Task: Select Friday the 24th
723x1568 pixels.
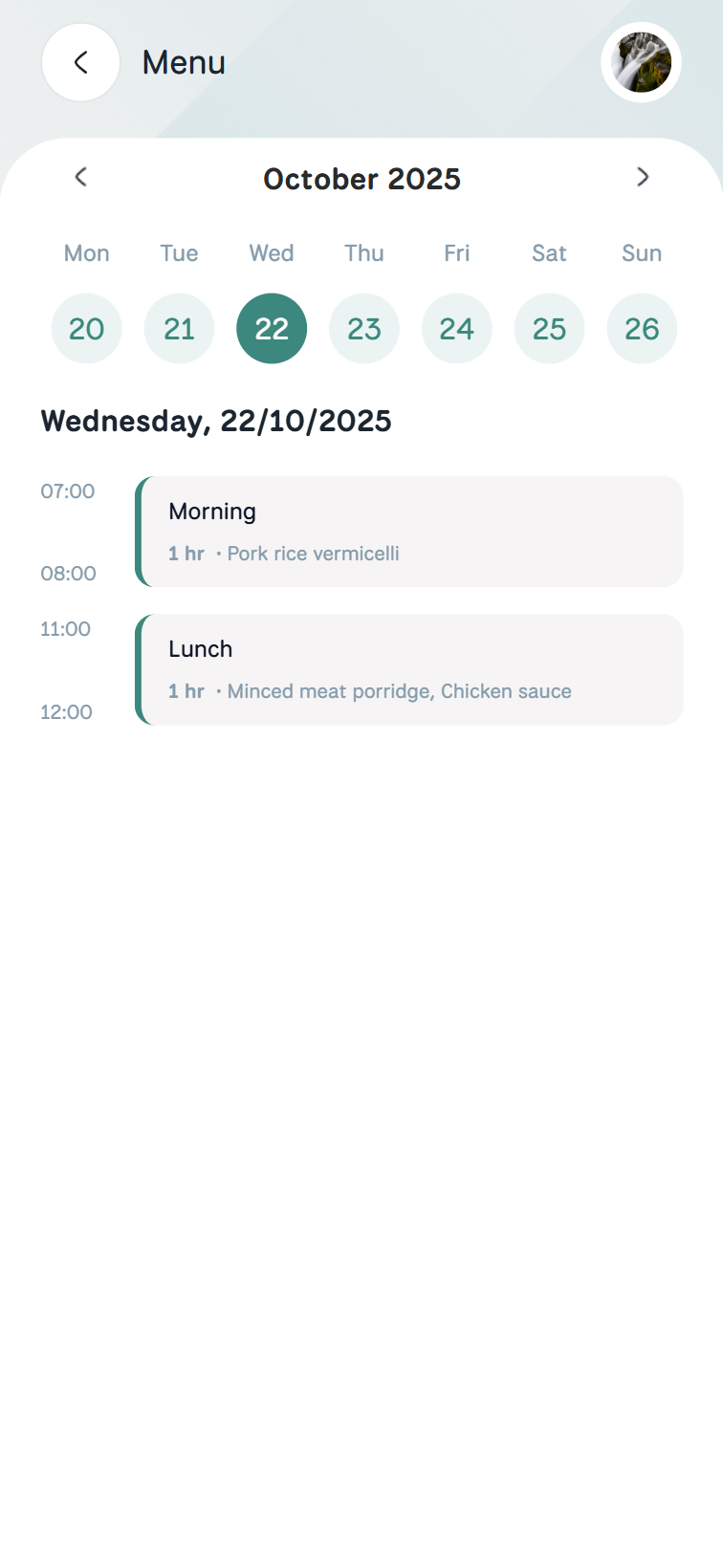Action: 457,329
